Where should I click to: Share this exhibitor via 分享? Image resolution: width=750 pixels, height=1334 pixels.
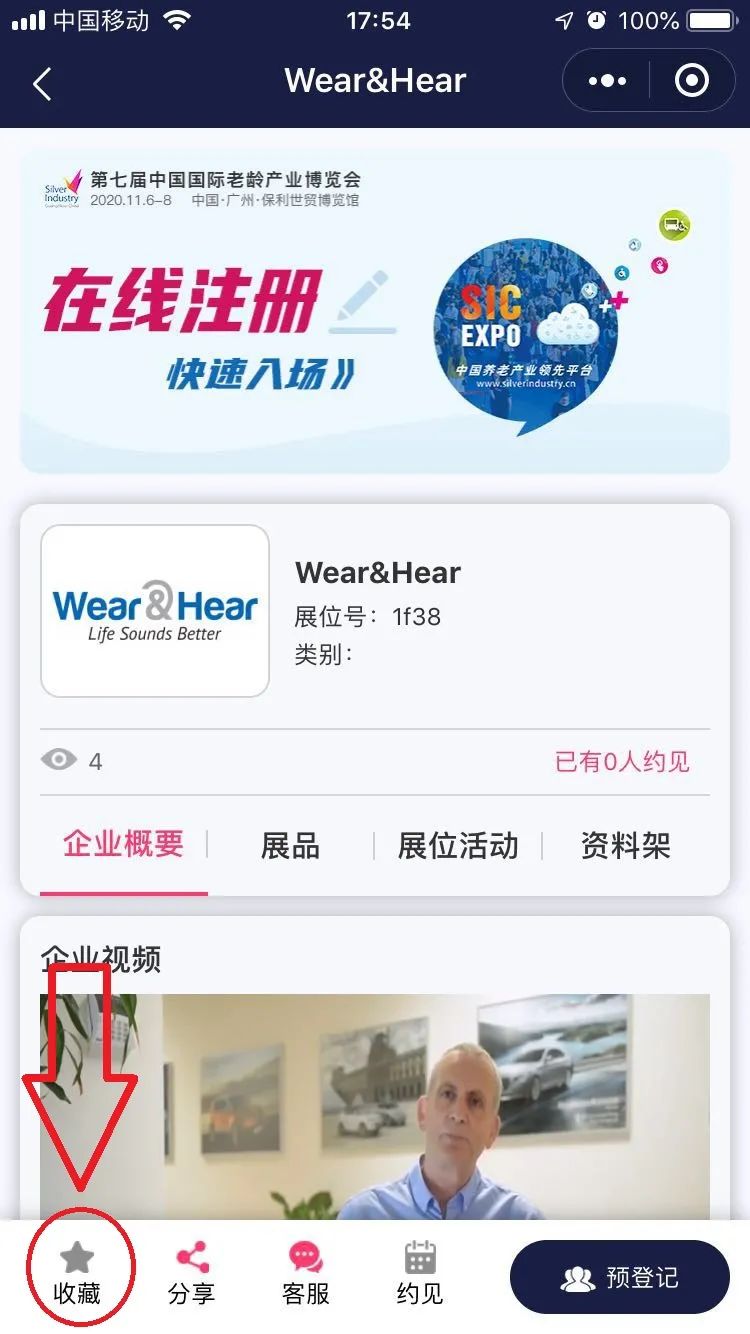tap(191, 1273)
